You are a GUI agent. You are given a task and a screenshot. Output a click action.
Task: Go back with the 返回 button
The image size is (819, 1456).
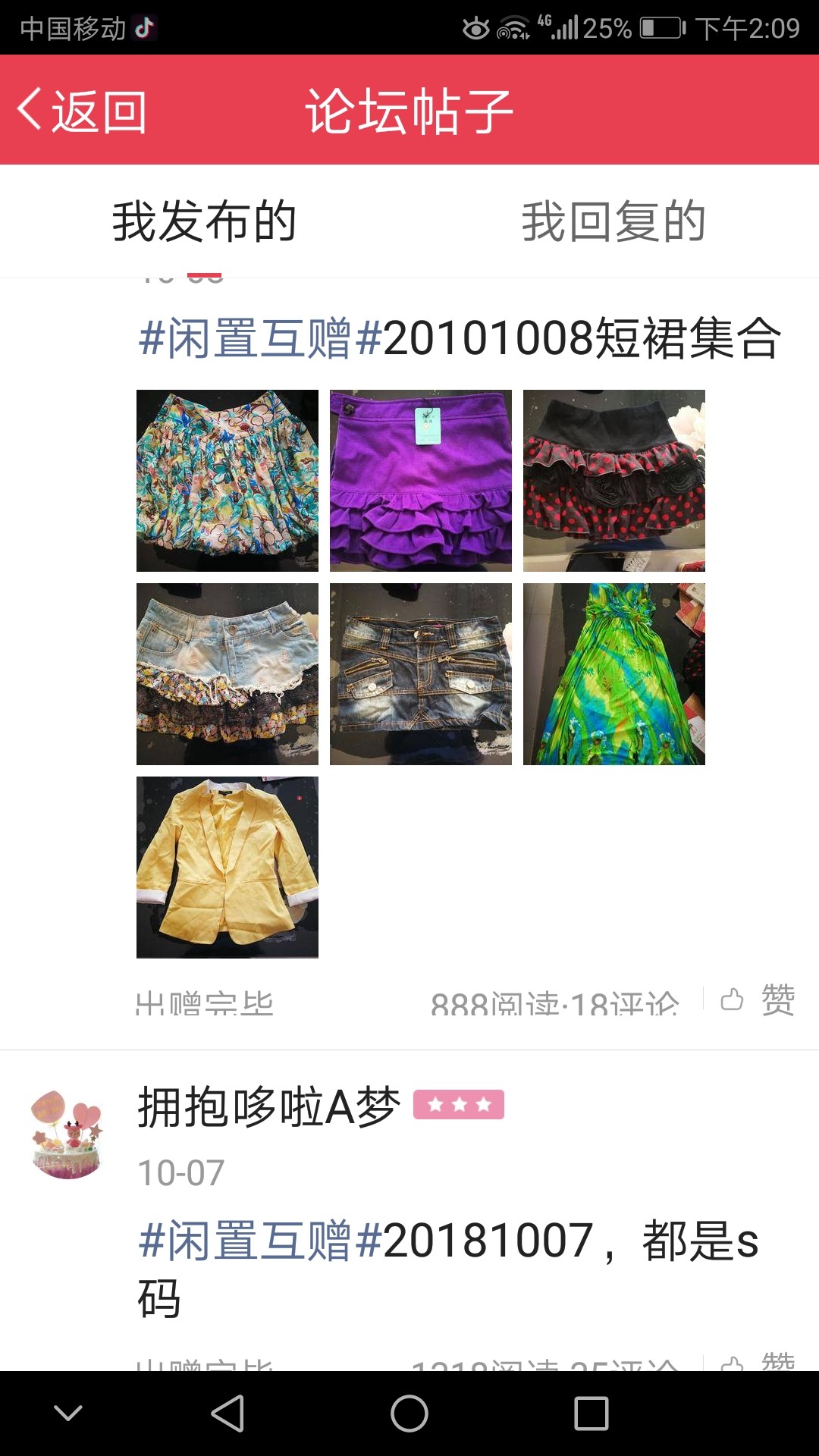[x=82, y=111]
